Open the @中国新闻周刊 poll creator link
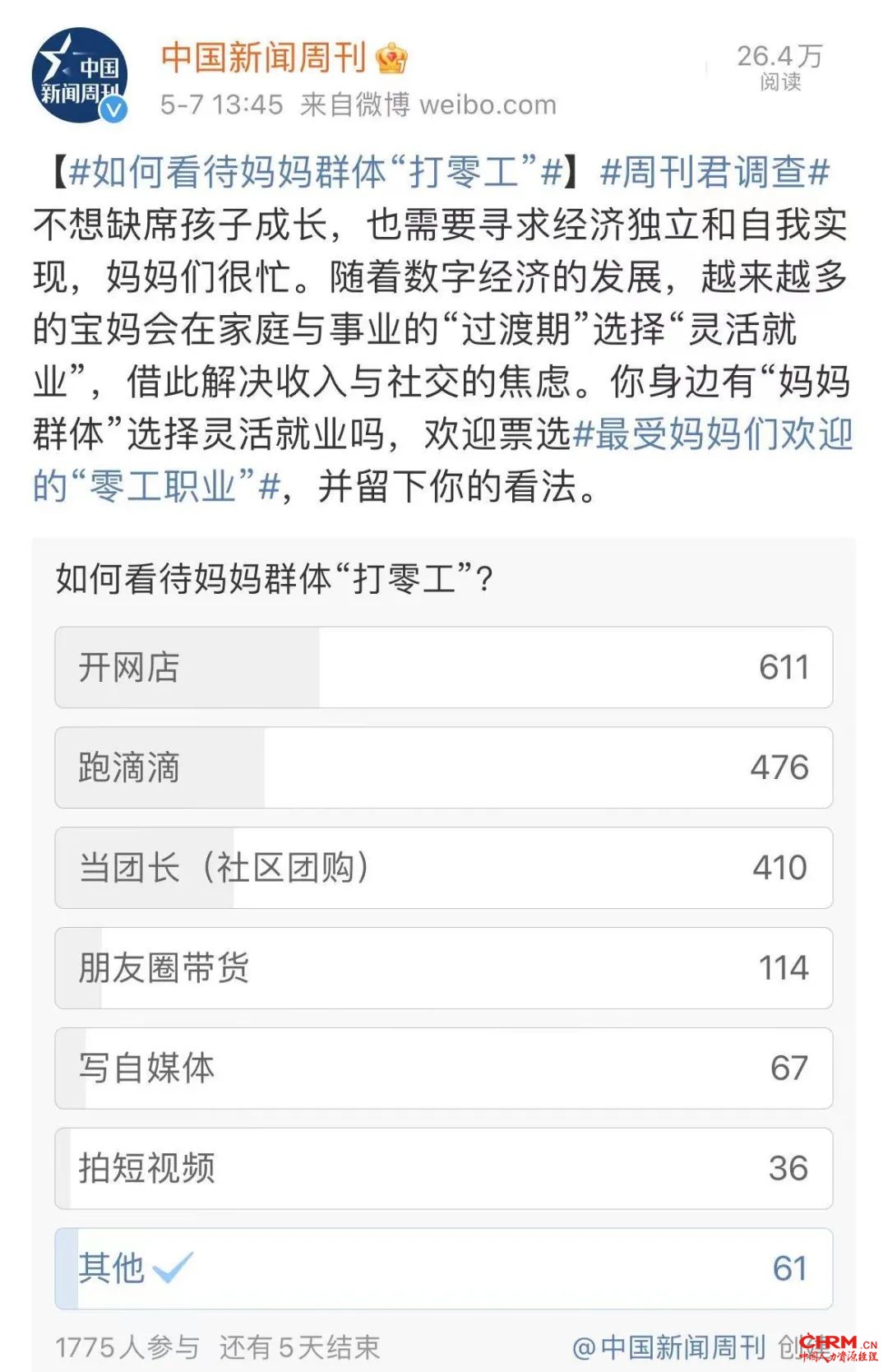888x1372 pixels. (x=669, y=1347)
